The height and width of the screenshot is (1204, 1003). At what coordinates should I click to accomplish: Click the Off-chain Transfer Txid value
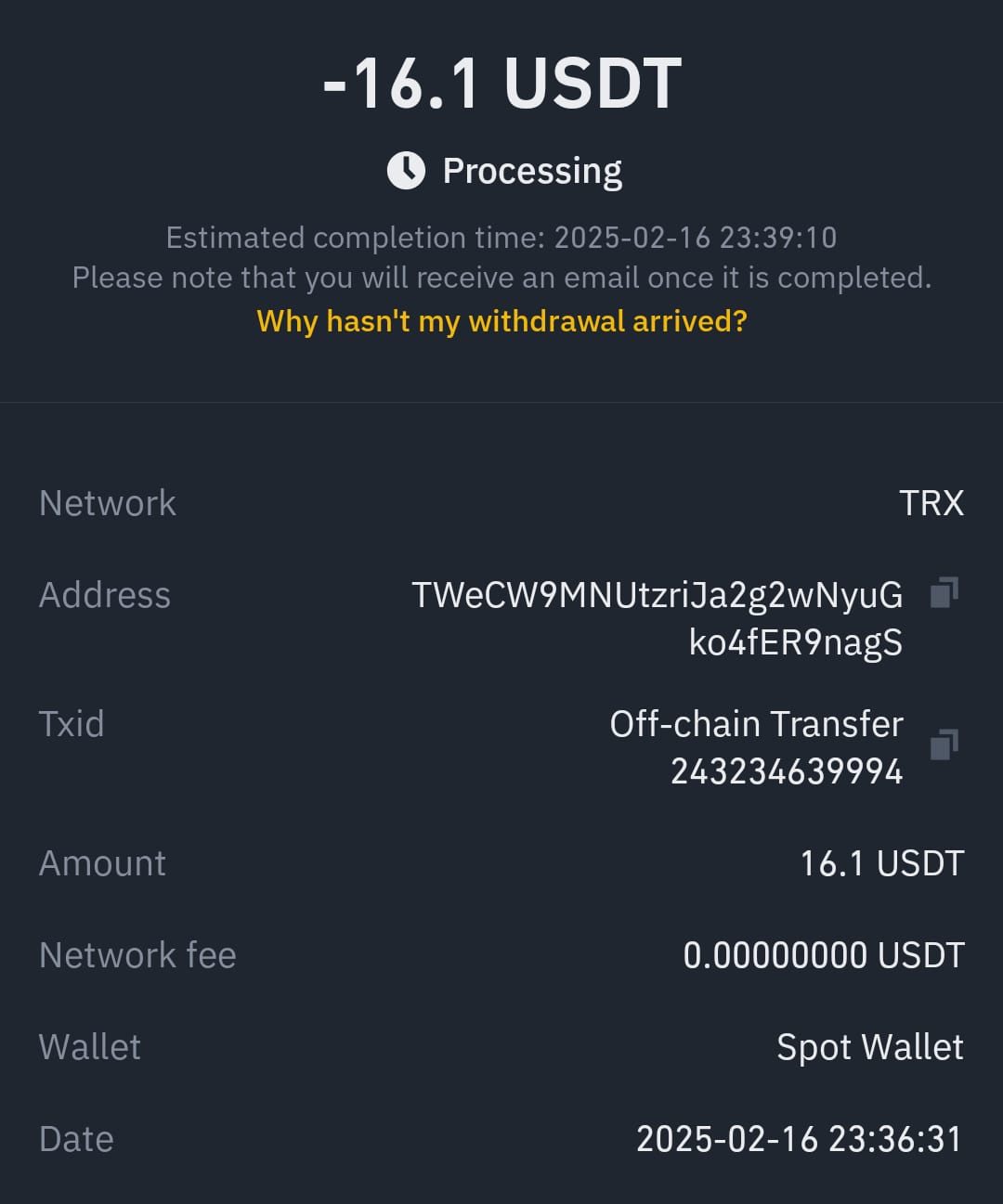click(757, 724)
